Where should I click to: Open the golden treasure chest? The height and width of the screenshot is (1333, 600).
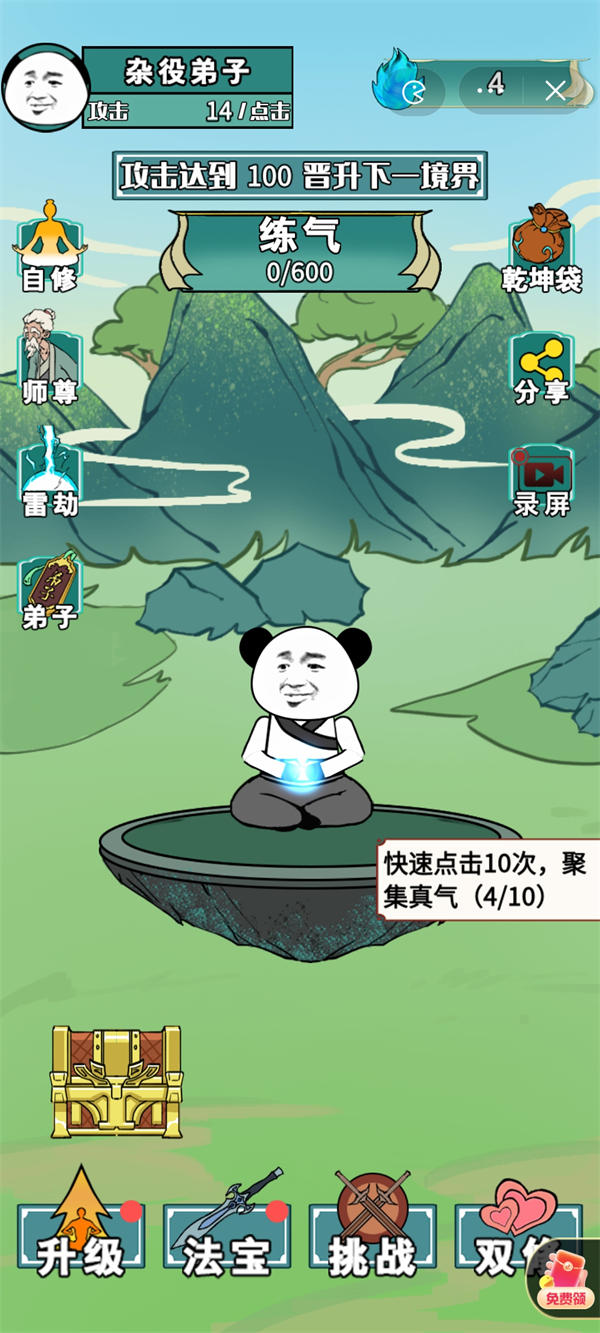point(116,1082)
